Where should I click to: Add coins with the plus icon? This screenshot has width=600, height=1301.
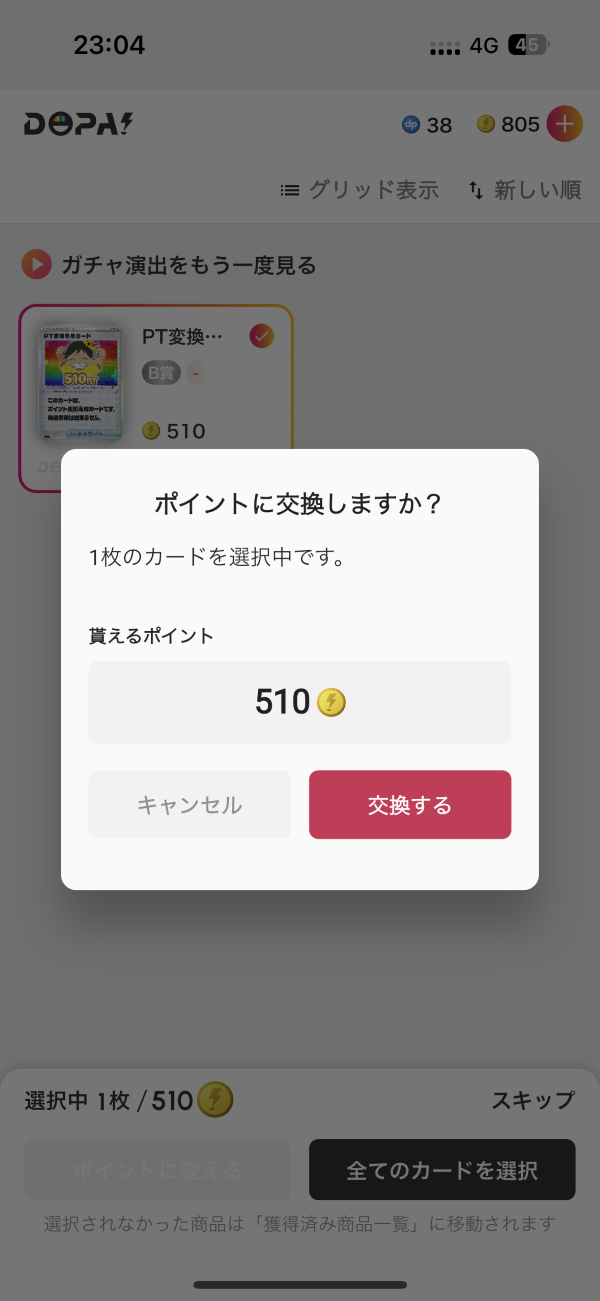[565, 124]
